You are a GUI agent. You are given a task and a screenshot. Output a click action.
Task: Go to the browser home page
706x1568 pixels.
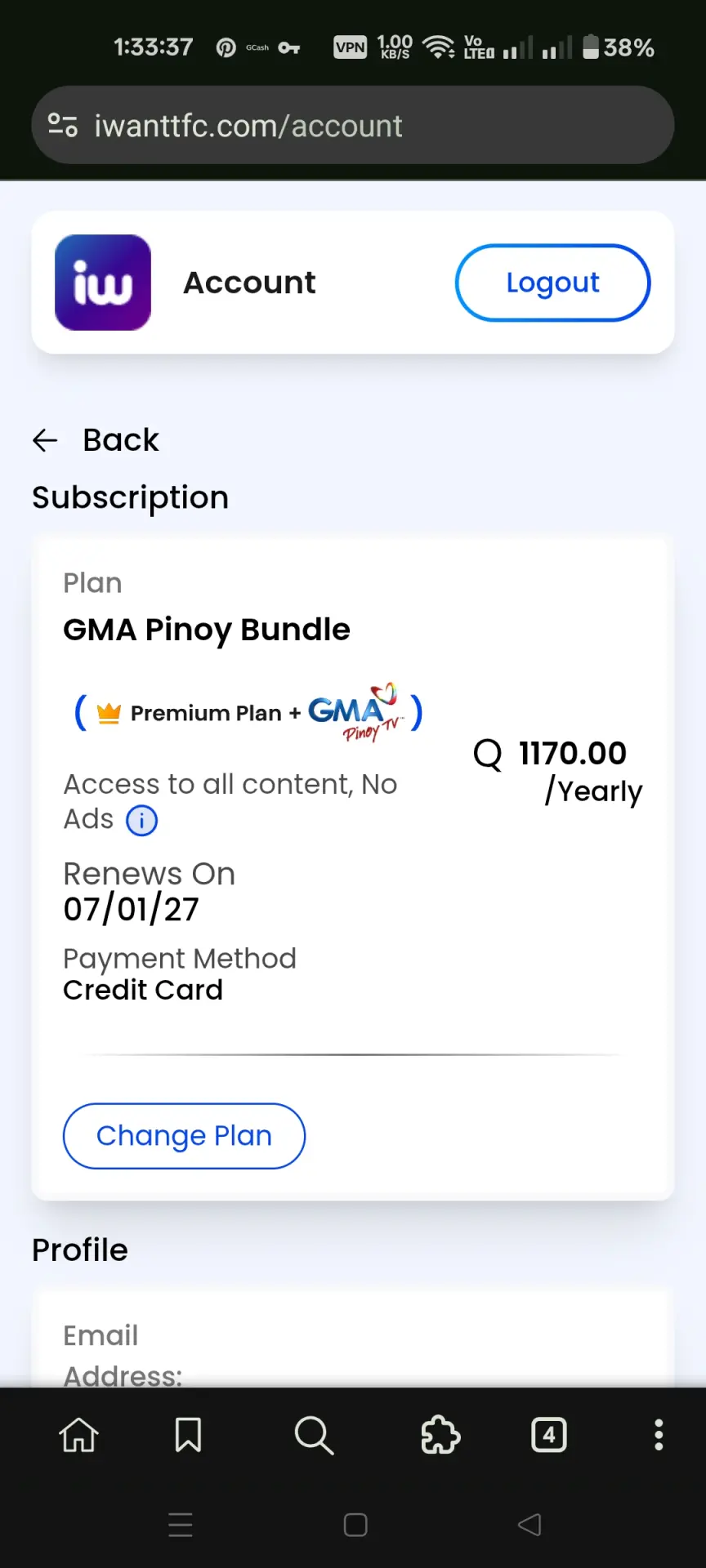coord(78,1435)
